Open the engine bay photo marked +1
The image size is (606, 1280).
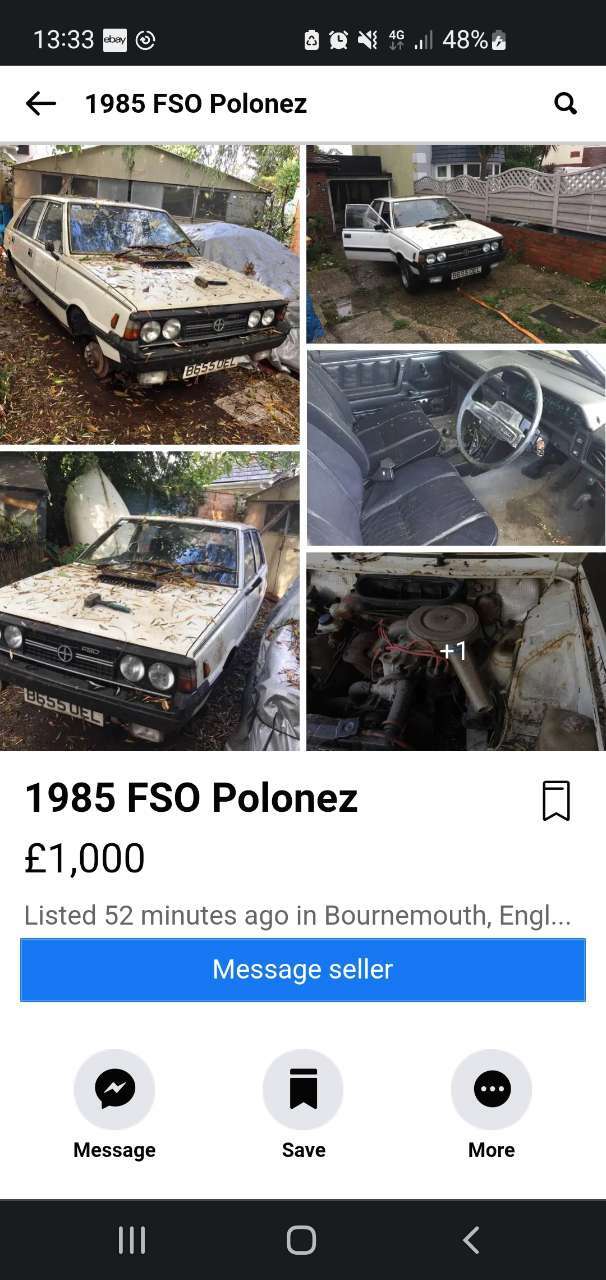(x=456, y=651)
